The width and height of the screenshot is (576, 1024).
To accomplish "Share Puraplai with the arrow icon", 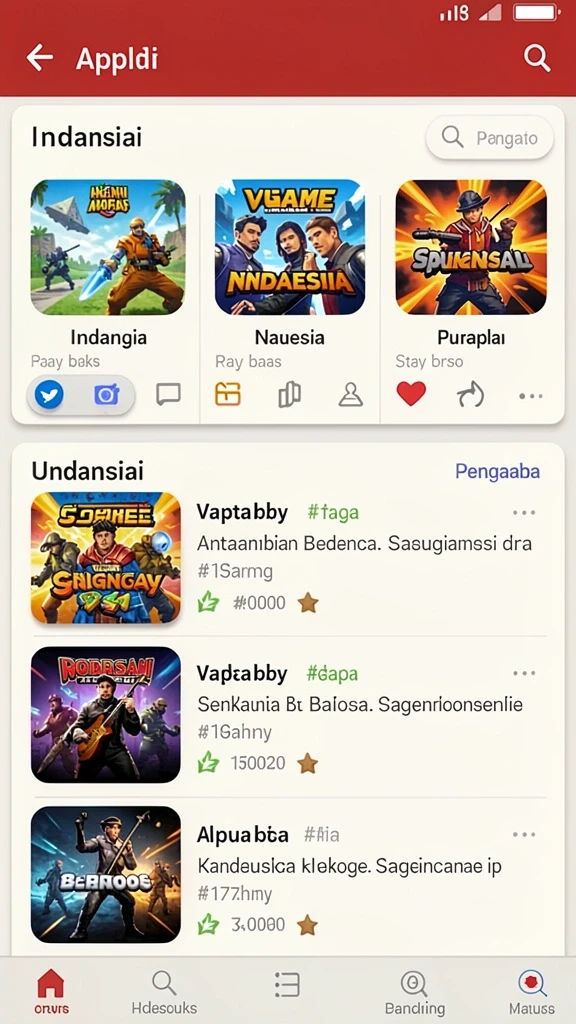I will click(x=470, y=394).
